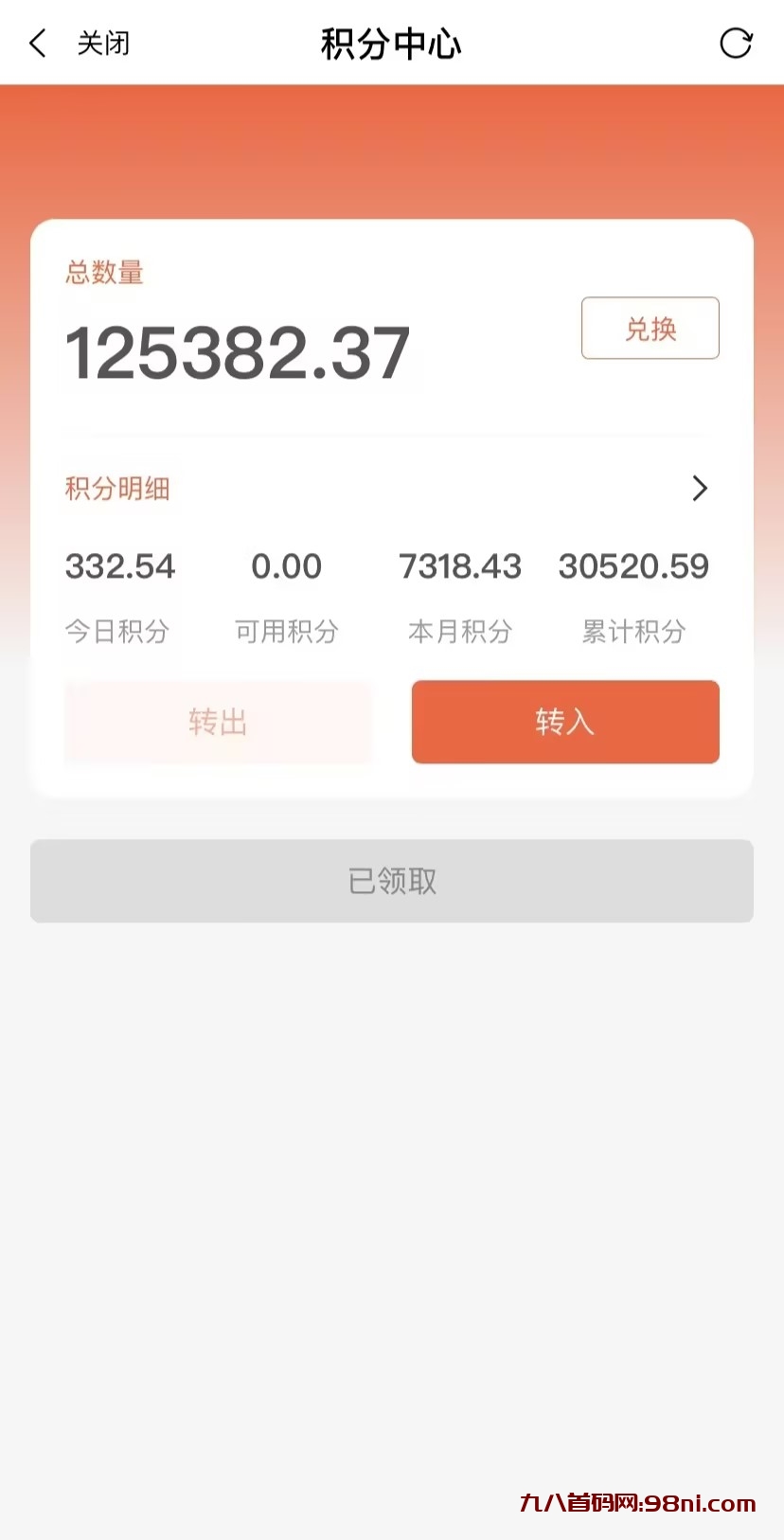This screenshot has width=784, height=1540.
Task: Tap the 转入 transfer-in button
Action: [565, 722]
